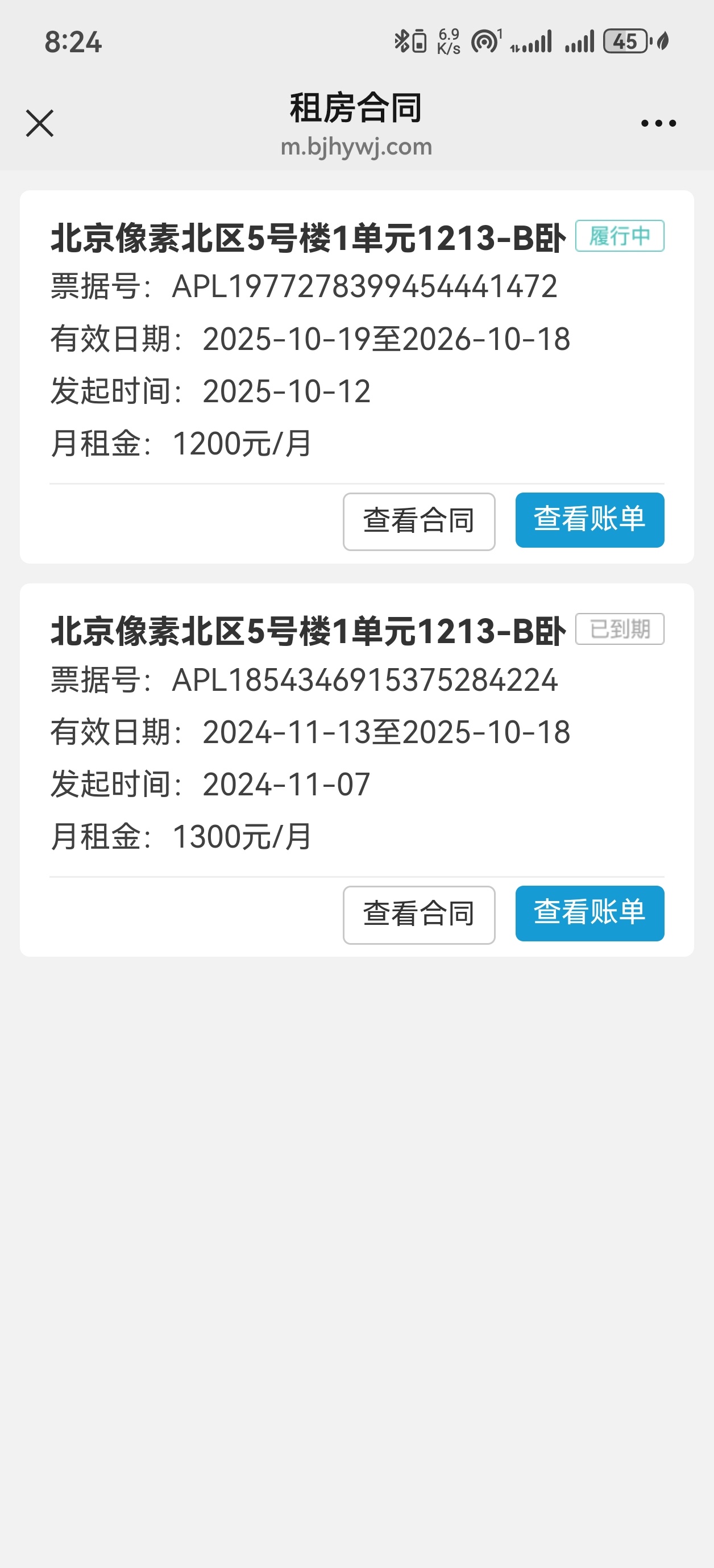Open the three-dot more options menu
Image resolution: width=714 pixels, height=1568 pixels.
[x=658, y=124]
